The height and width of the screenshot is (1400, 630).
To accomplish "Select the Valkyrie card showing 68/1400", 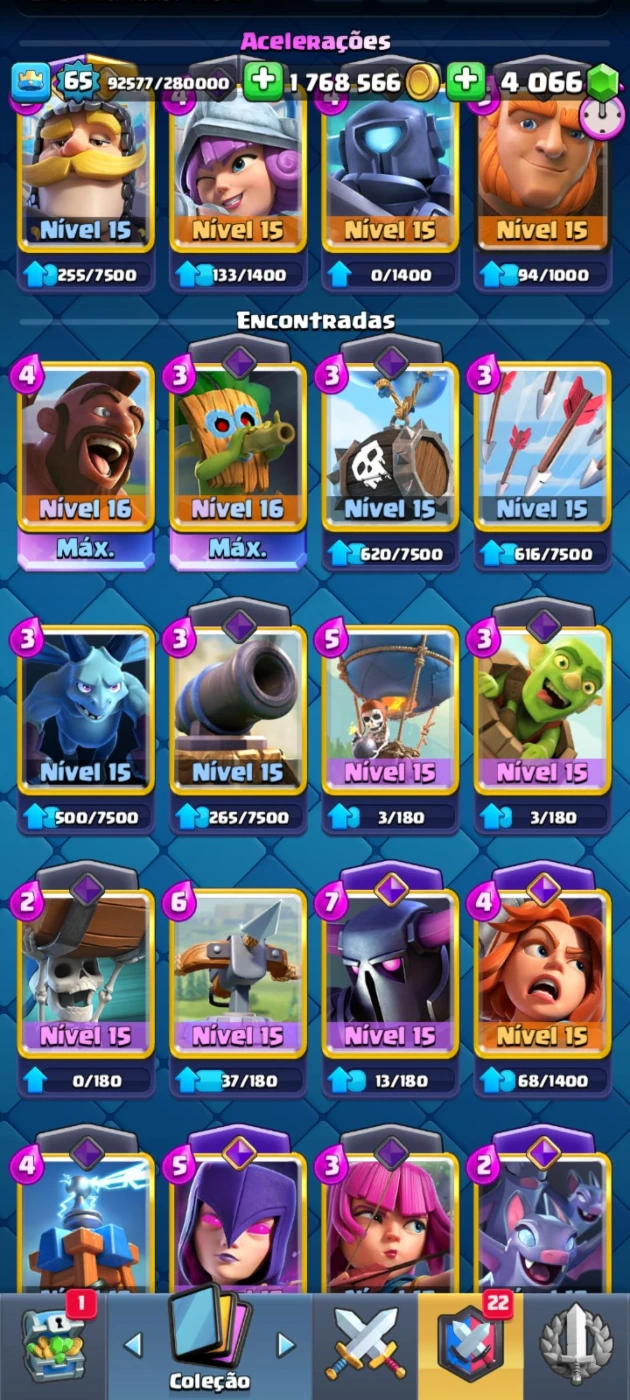I will [x=542, y=975].
